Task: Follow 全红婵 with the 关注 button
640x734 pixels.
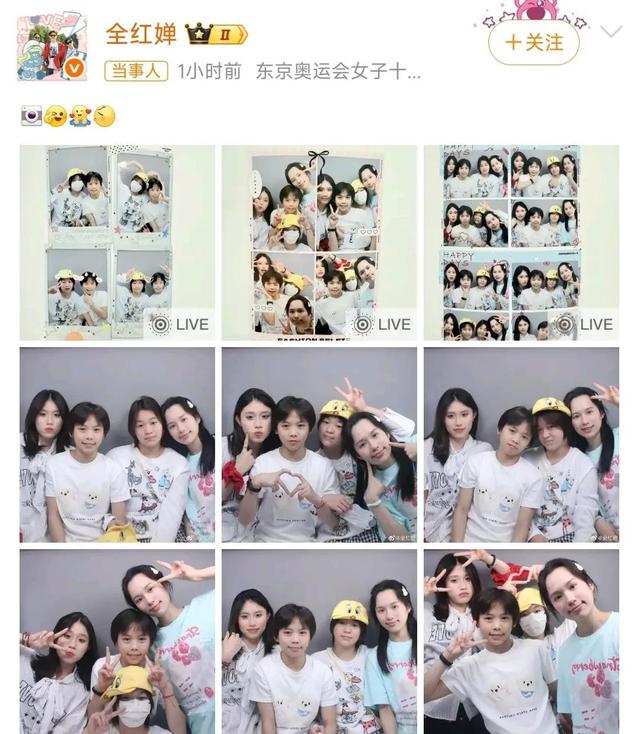Action: [x=534, y=42]
